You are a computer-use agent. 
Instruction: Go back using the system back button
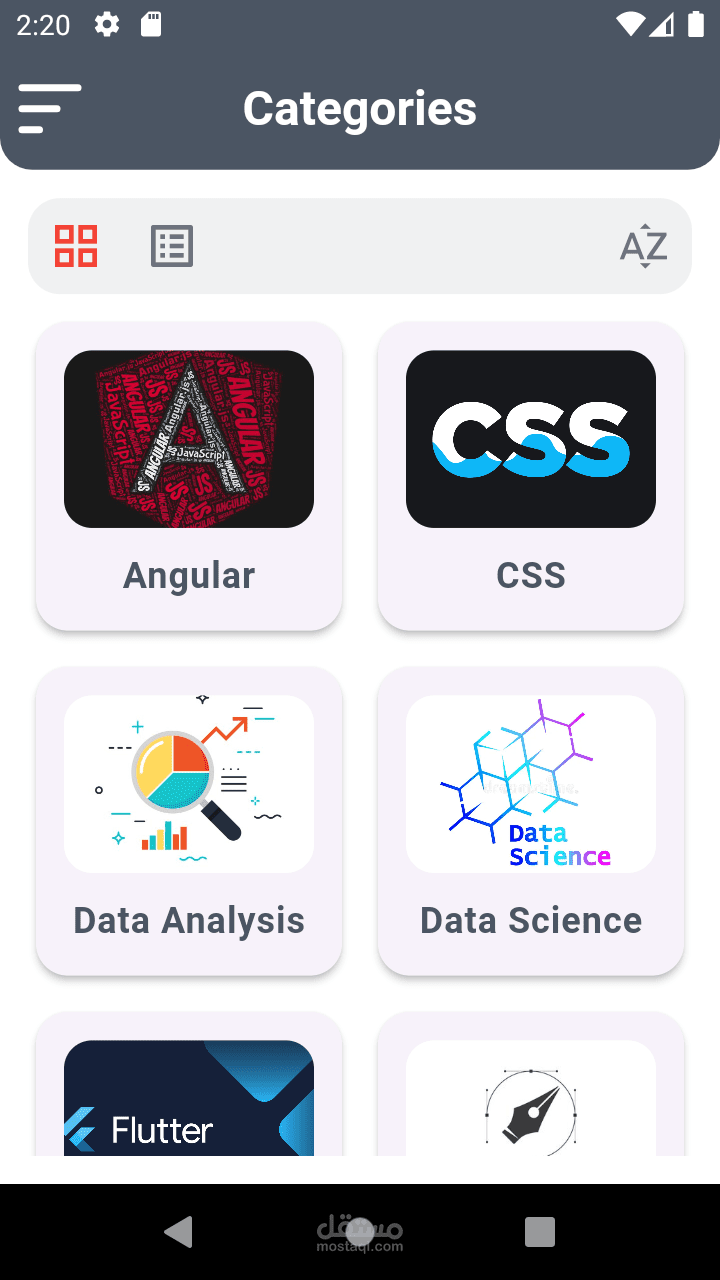pyautogui.click(x=179, y=1232)
